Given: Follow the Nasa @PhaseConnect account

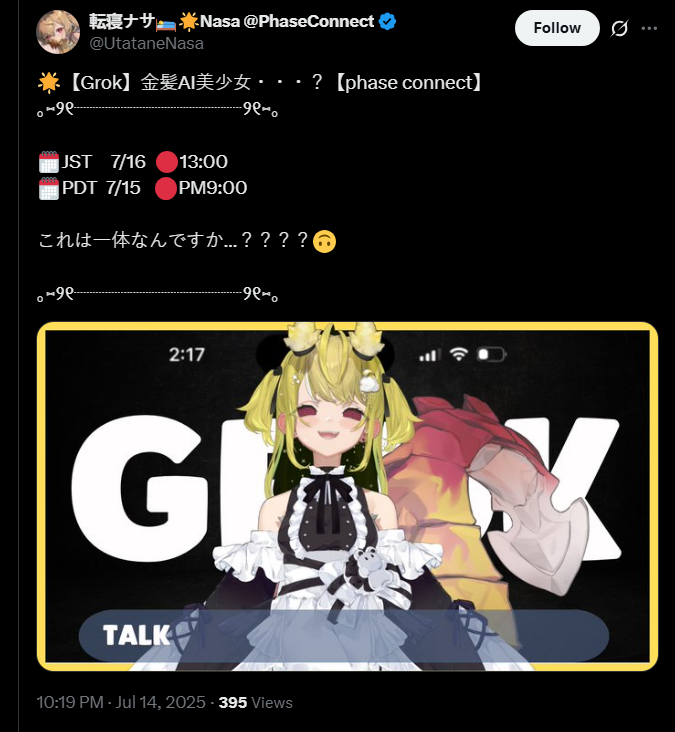Looking at the screenshot, I should 557,28.
